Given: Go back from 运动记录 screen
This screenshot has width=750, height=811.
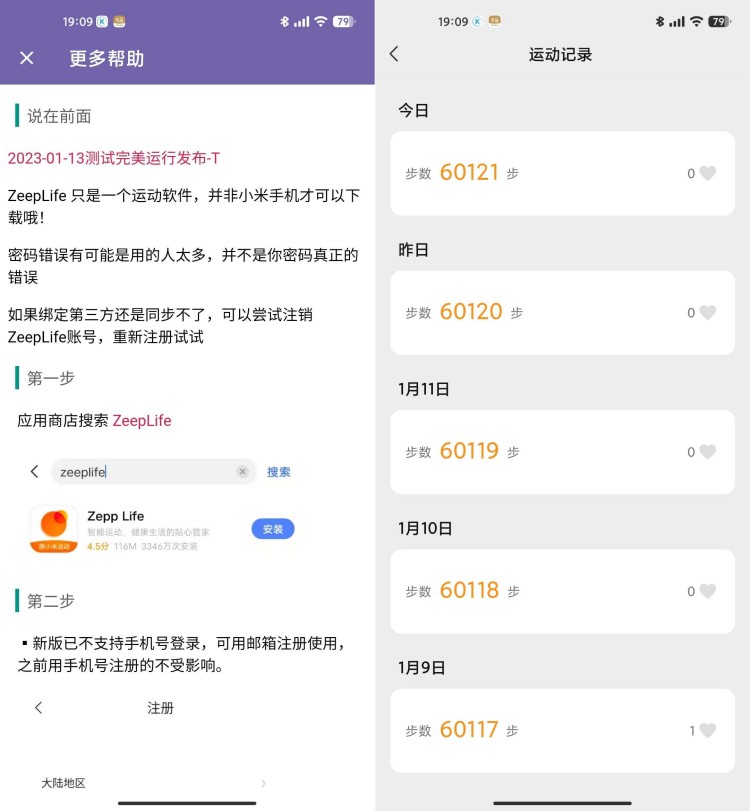Looking at the screenshot, I should (x=394, y=54).
